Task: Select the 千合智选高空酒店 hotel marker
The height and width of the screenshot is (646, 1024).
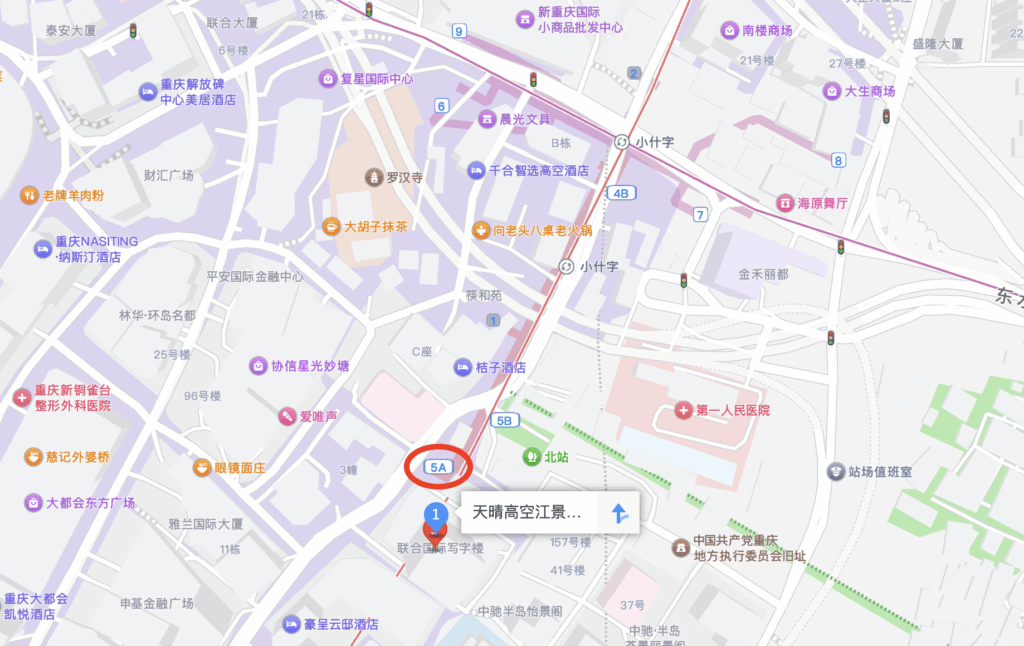Action: [476, 170]
